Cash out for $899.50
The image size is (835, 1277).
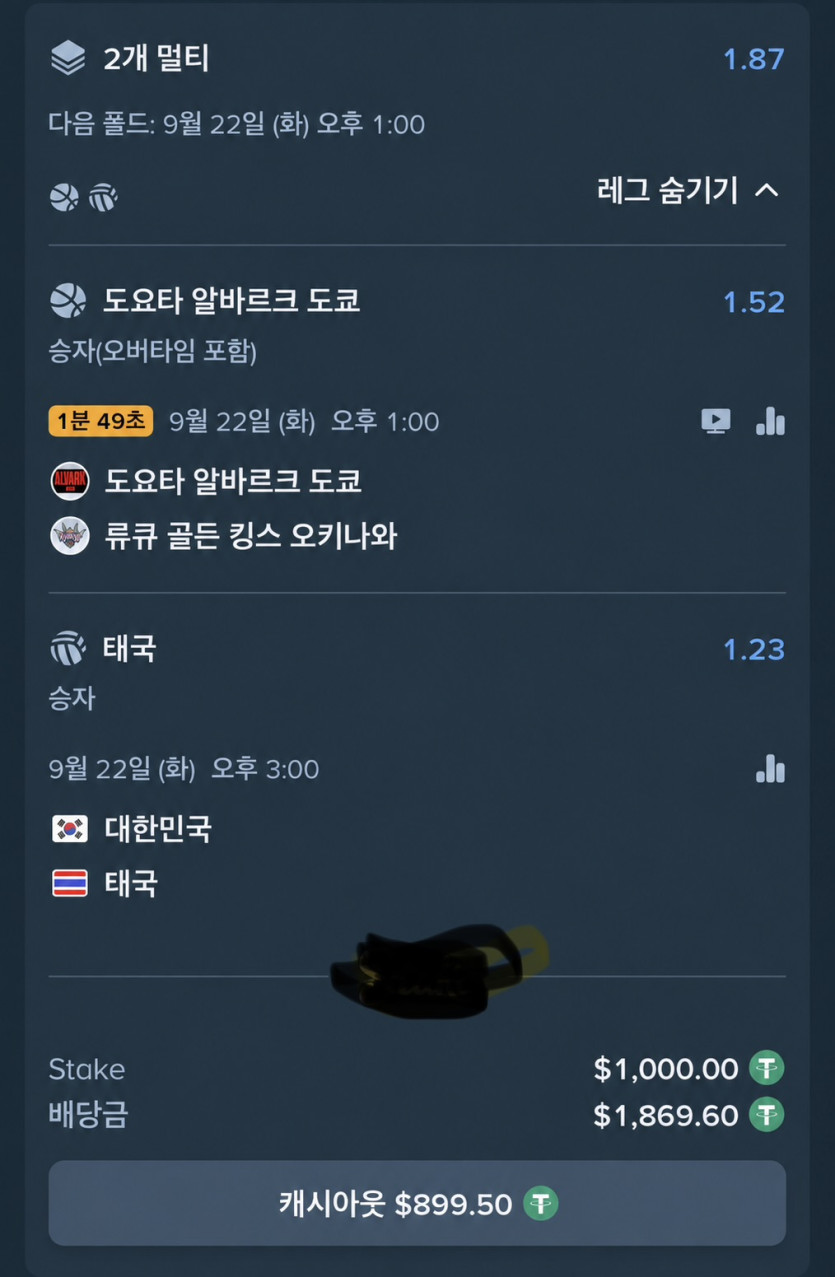click(x=417, y=1203)
